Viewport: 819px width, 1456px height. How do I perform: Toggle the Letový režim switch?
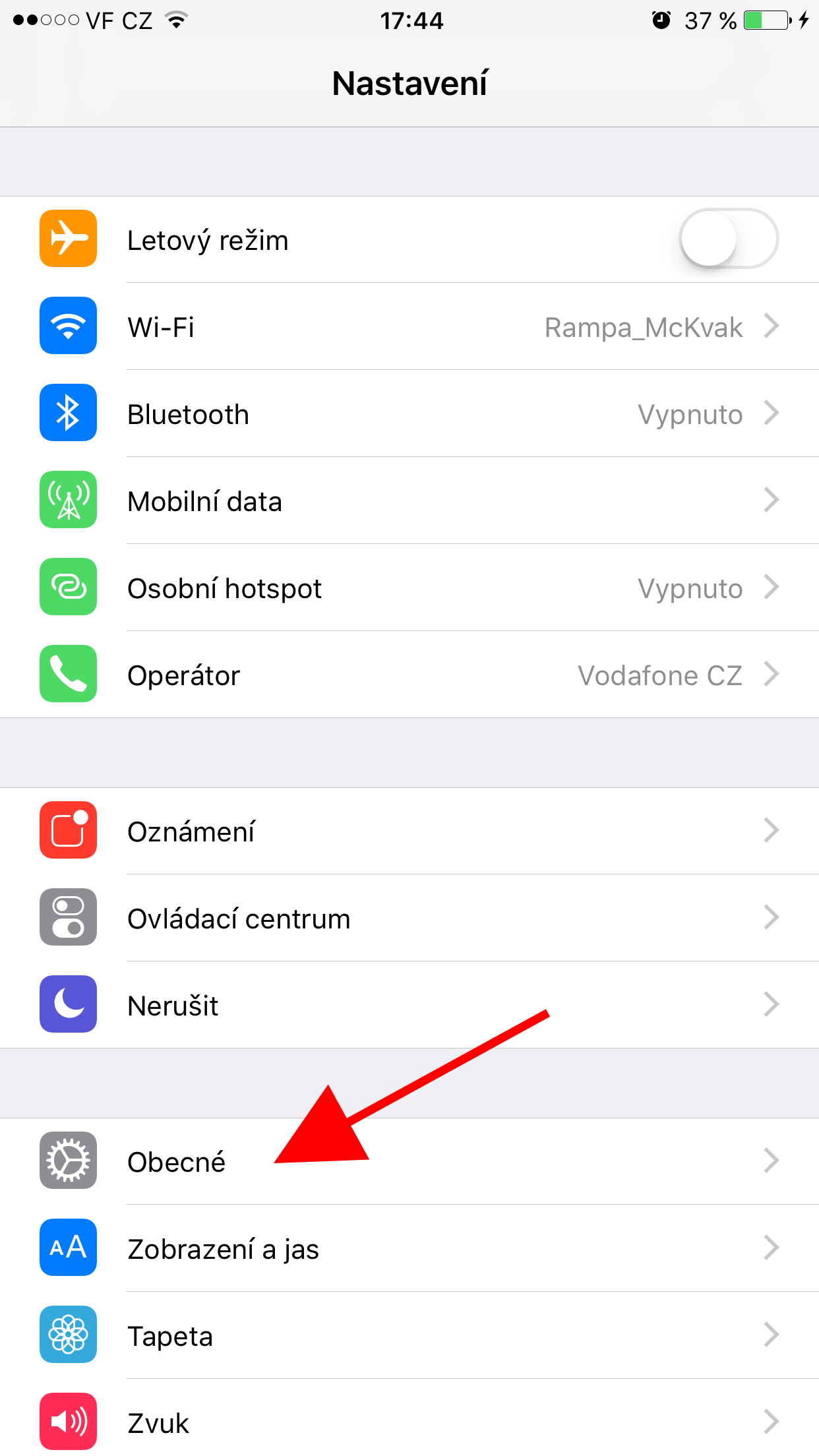[728, 239]
